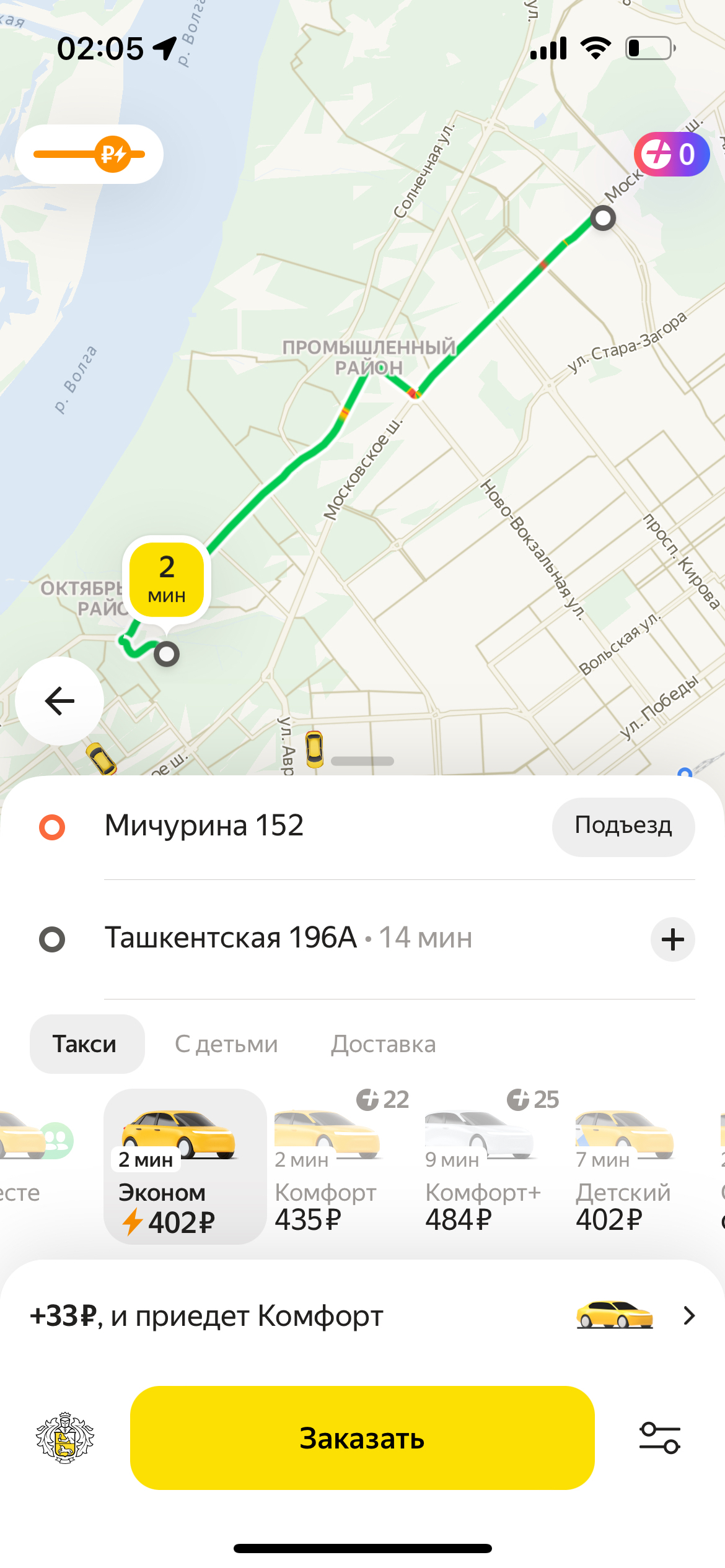The width and height of the screenshot is (725, 1568).
Task: Order the ride with Заказать
Action: 362,1438
